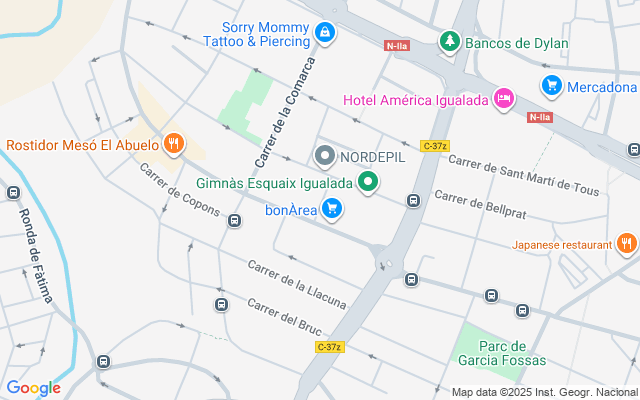Open the Google logo link
Viewport: 640px width, 400px height.
click(33, 388)
